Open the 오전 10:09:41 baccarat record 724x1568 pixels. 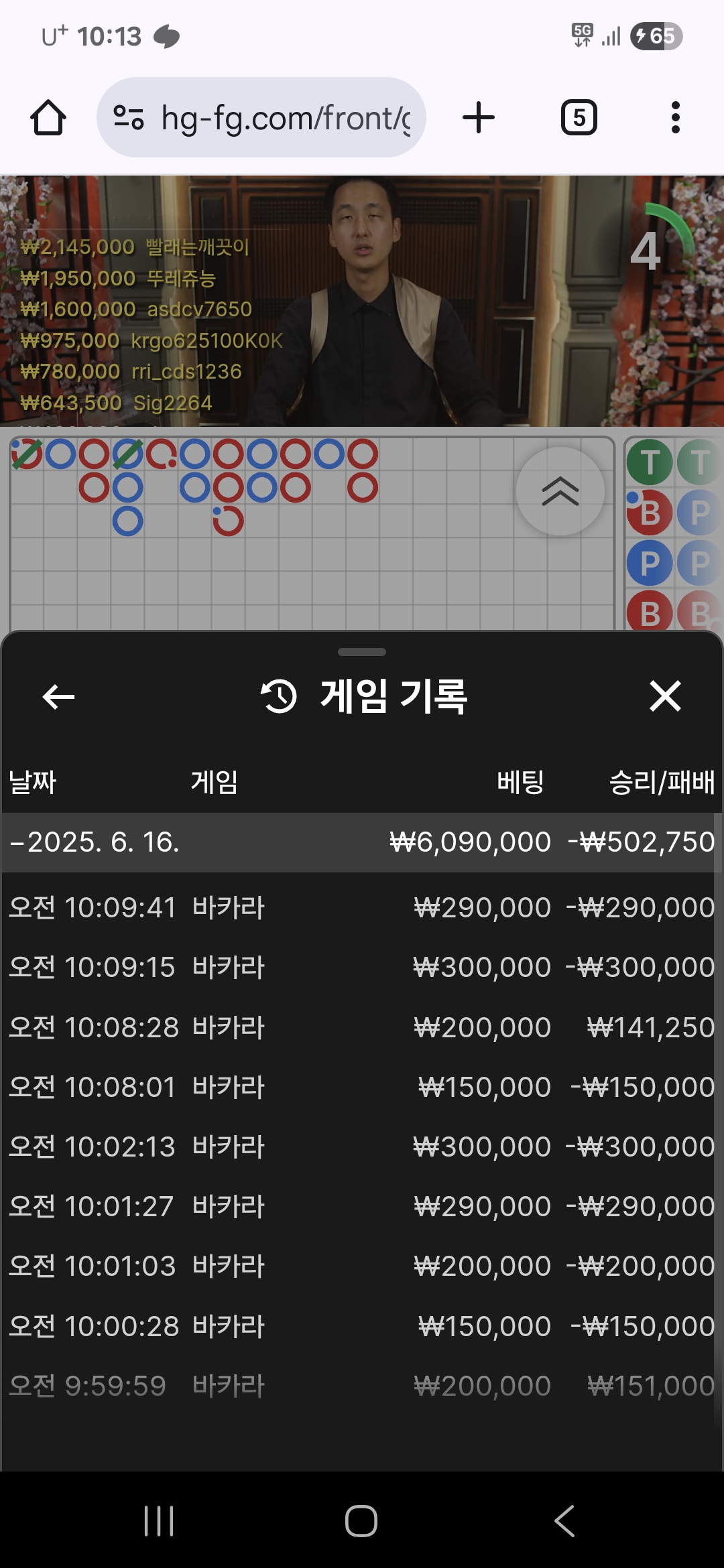[359, 908]
